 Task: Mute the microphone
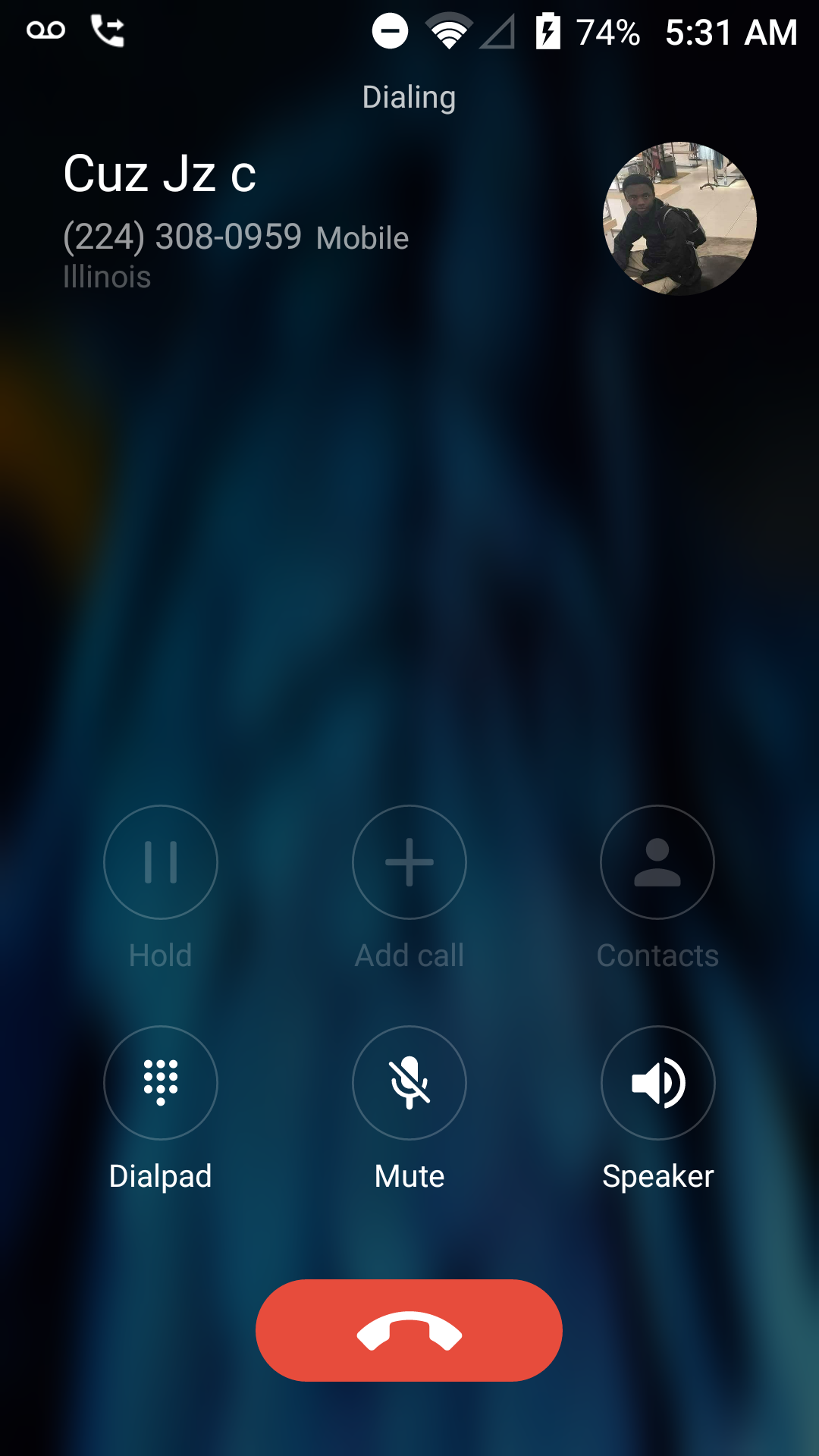(x=409, y=1083)
